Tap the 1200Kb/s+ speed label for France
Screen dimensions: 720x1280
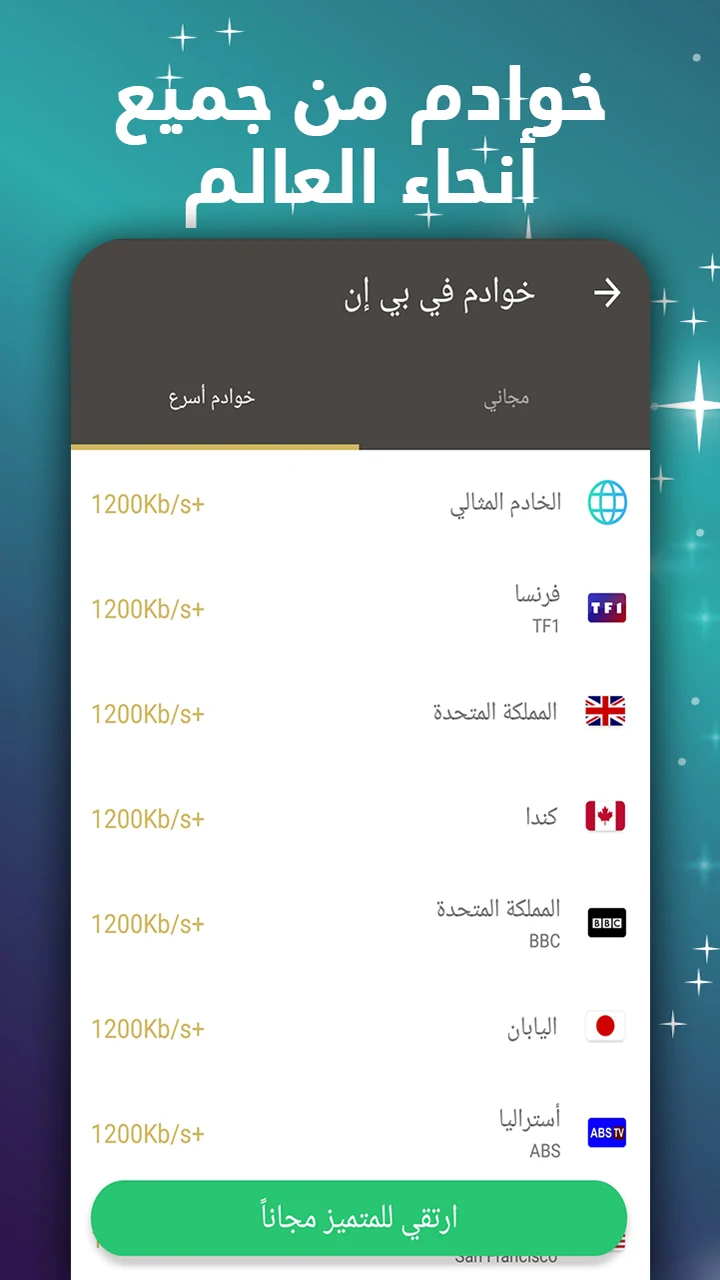[147, 609]
